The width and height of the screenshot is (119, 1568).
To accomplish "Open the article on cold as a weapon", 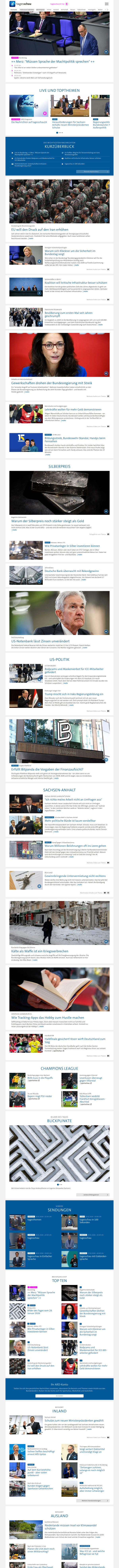I will tap(39, 950).
